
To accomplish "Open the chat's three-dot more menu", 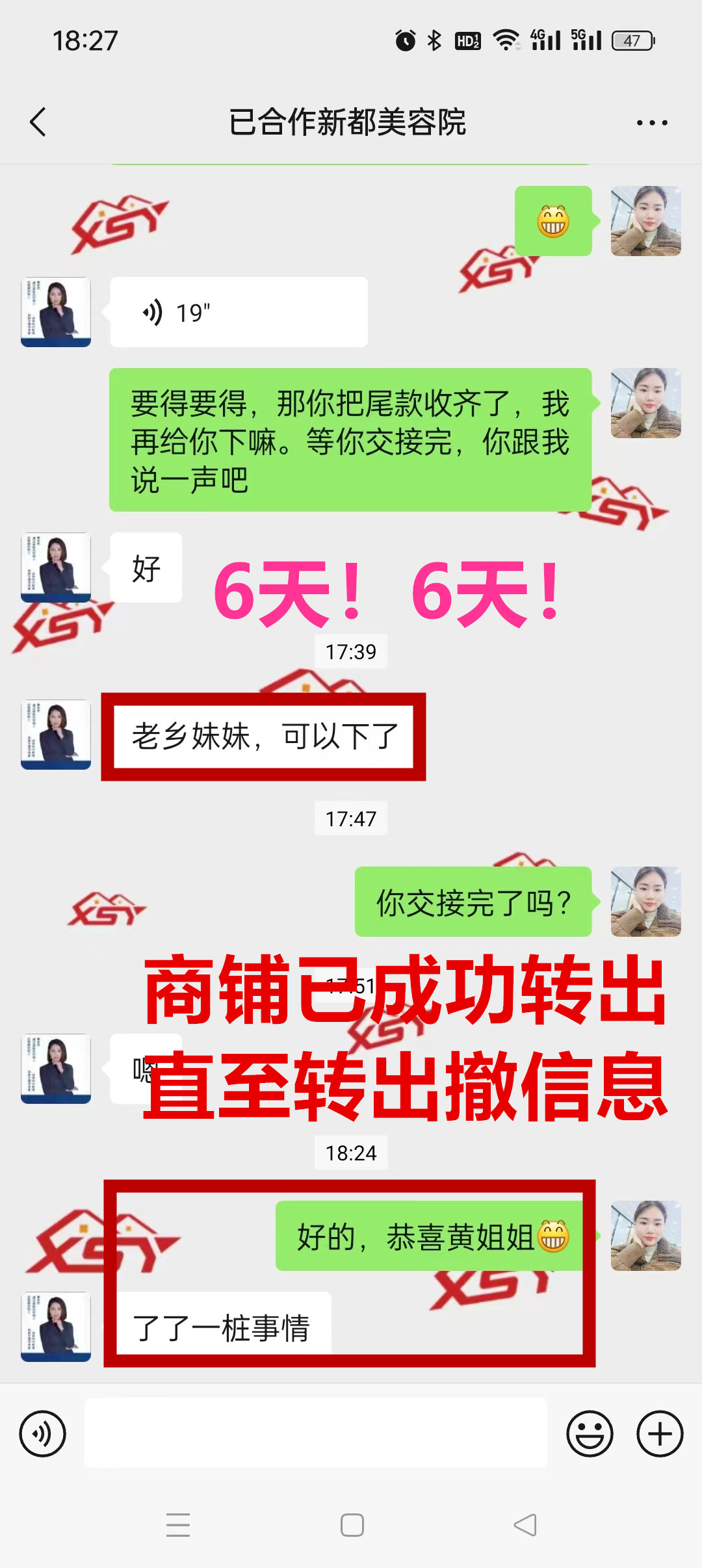I will [651, 122].
